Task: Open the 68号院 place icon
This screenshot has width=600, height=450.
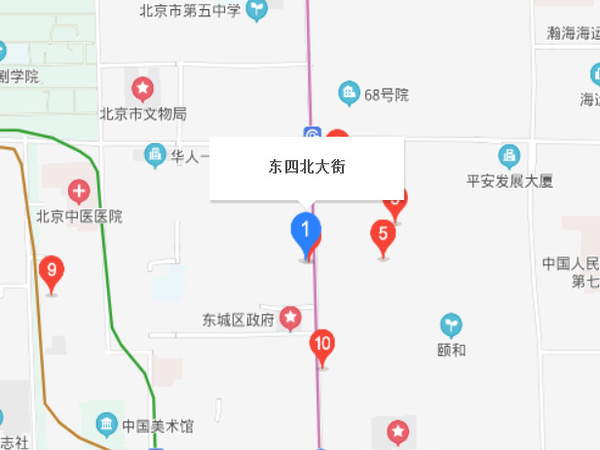Action: click(348, 95)
